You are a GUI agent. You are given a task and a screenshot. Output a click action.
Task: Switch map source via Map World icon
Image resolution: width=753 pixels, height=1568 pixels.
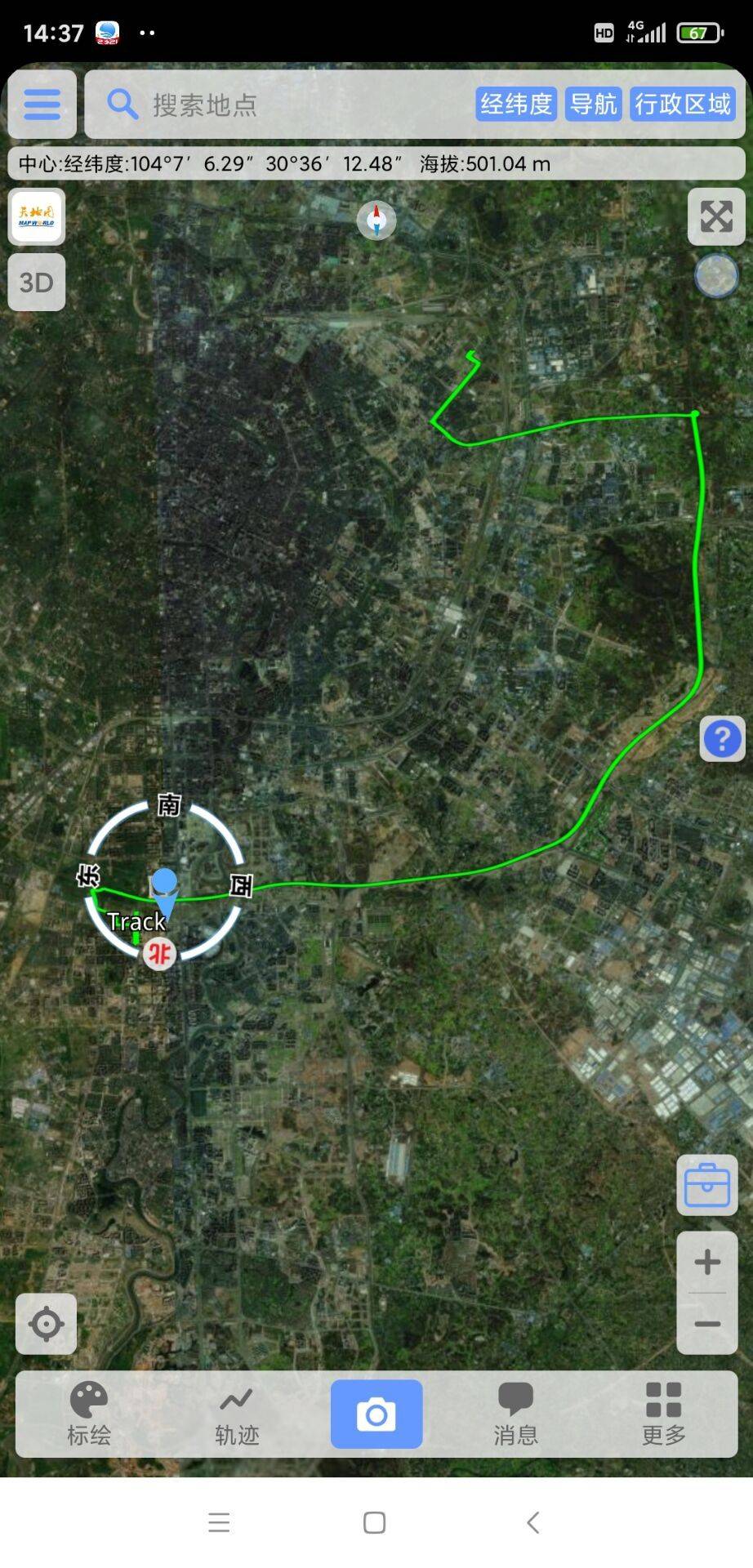pos(37,217)
